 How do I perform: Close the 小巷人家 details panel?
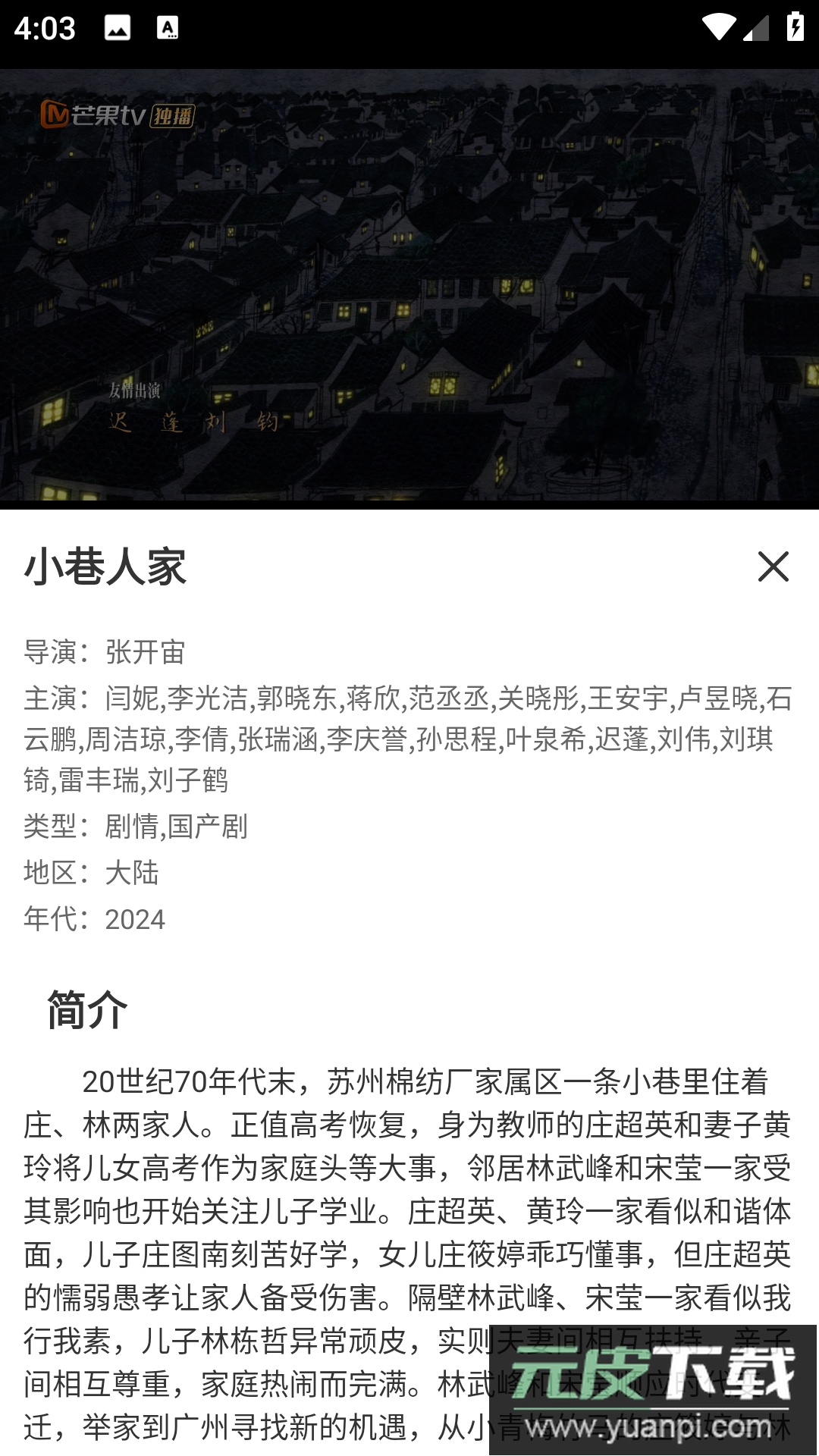click(773, 566)
